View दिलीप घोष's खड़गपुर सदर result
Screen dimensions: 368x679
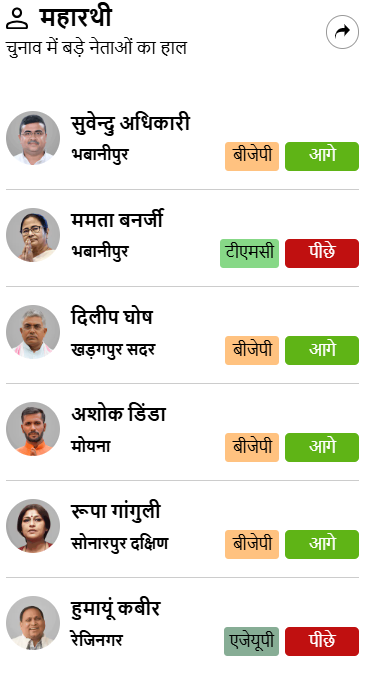pos(182,335)
